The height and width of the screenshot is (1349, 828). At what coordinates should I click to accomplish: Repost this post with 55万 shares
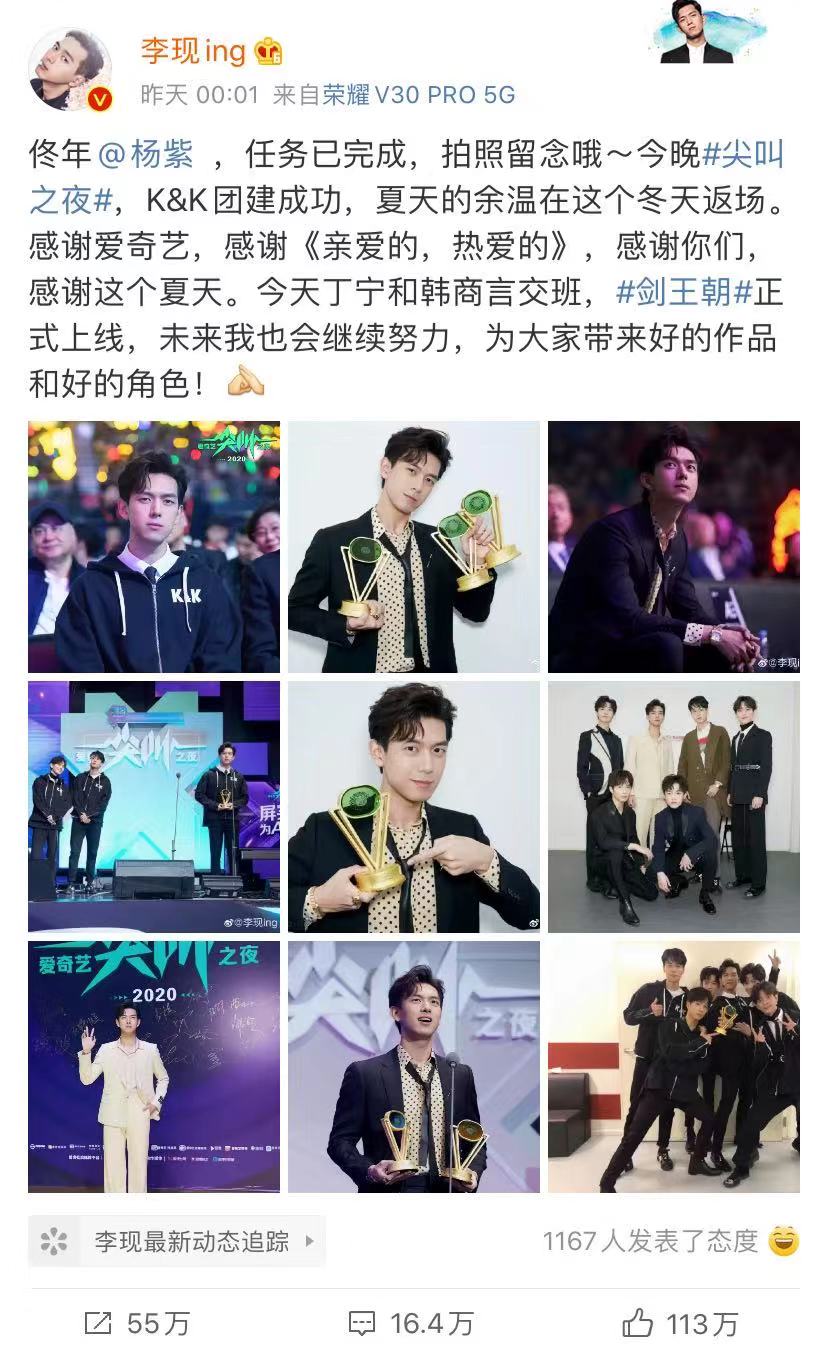click(x=138, y=1324)
